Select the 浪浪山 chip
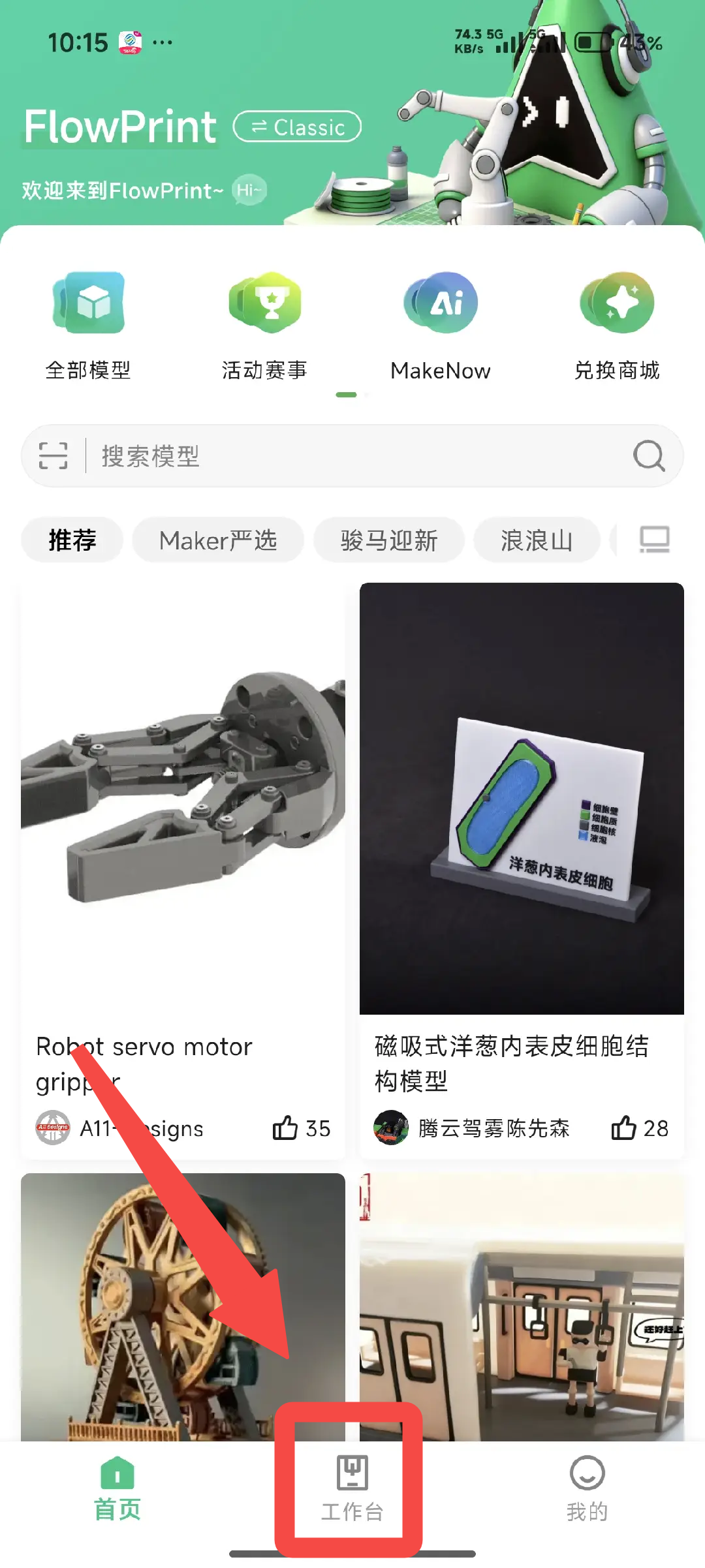705x1568 pixels. pos(537,540)
